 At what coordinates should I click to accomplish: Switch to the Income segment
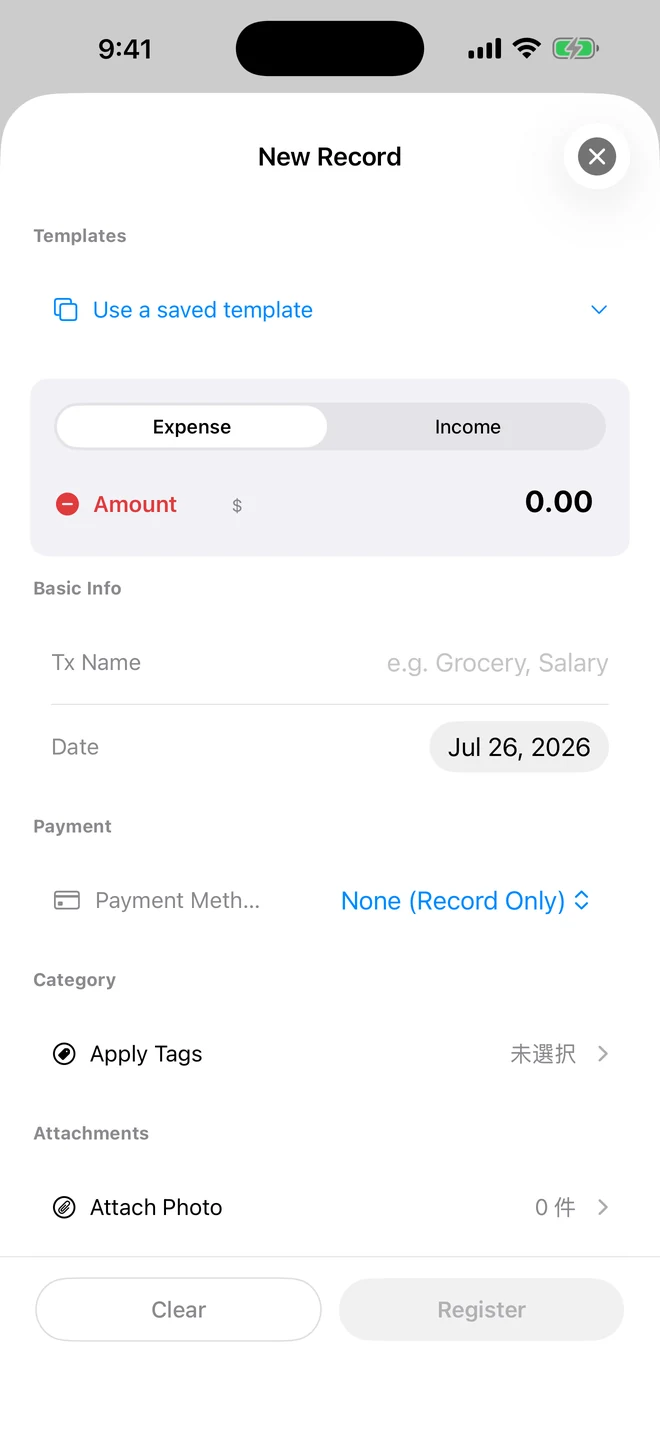pyautogui.click(x=467, y=427)
